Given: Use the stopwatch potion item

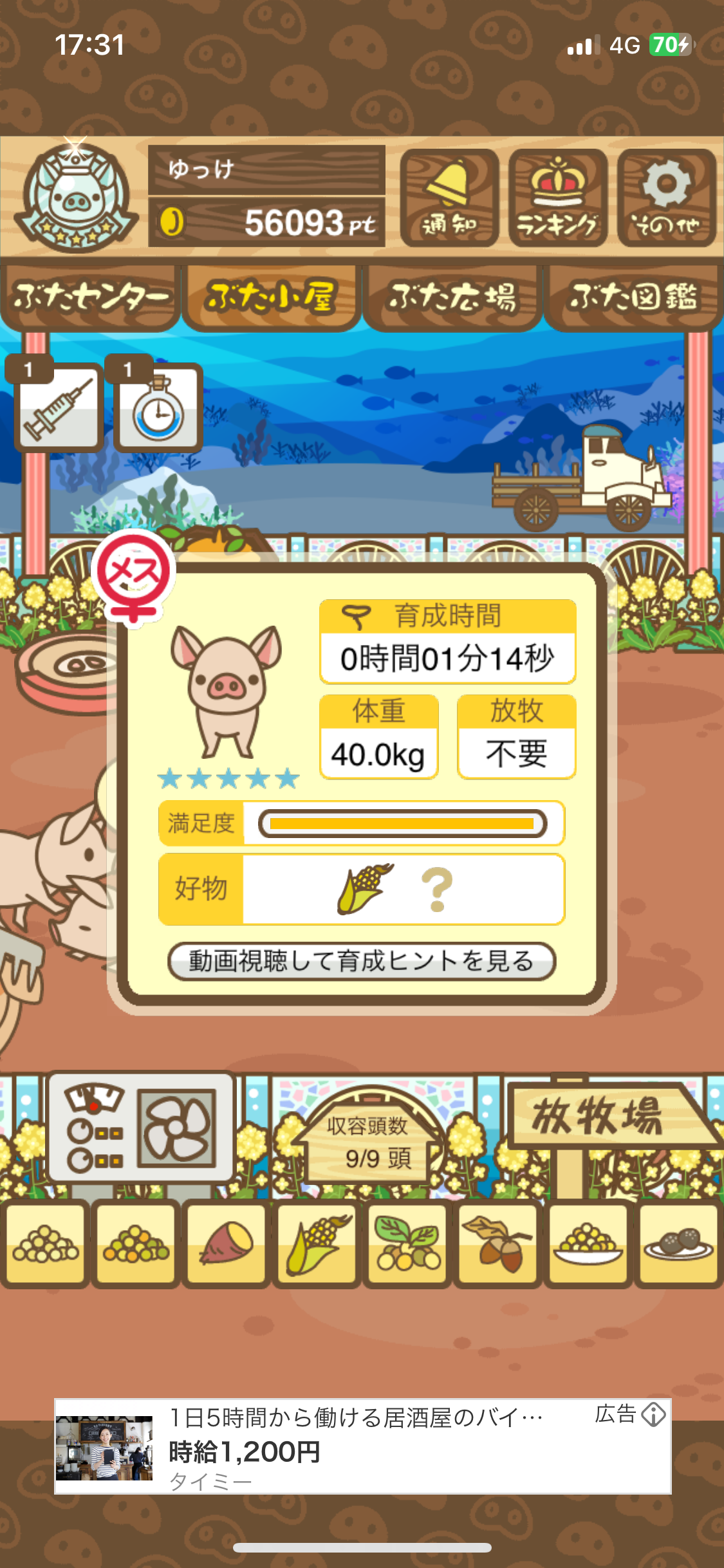Looking at the screenshot, I should [x=158, y=407].
